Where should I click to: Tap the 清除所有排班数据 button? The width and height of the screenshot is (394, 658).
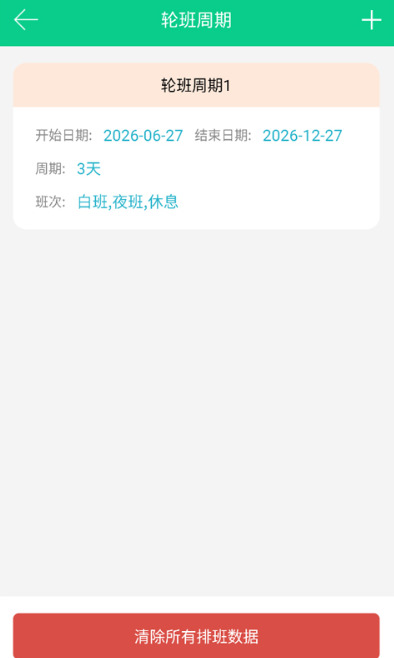tap(196, 635)
